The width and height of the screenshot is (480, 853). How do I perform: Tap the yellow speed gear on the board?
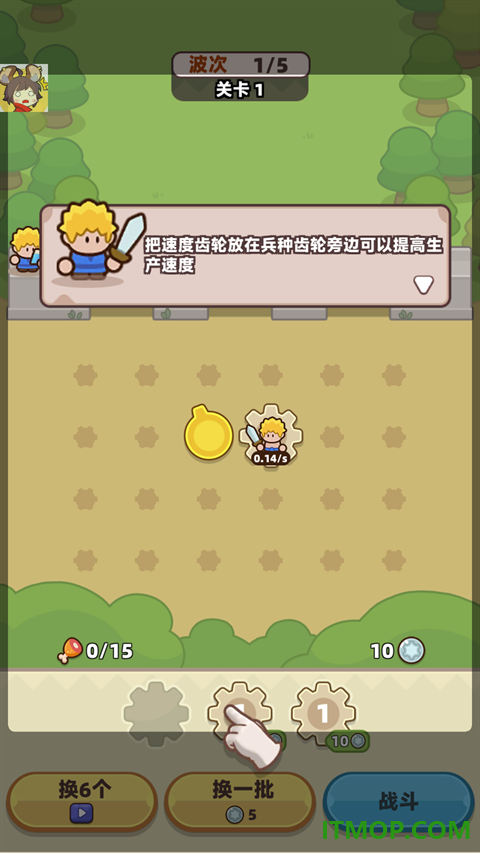[x=208, y=434]
